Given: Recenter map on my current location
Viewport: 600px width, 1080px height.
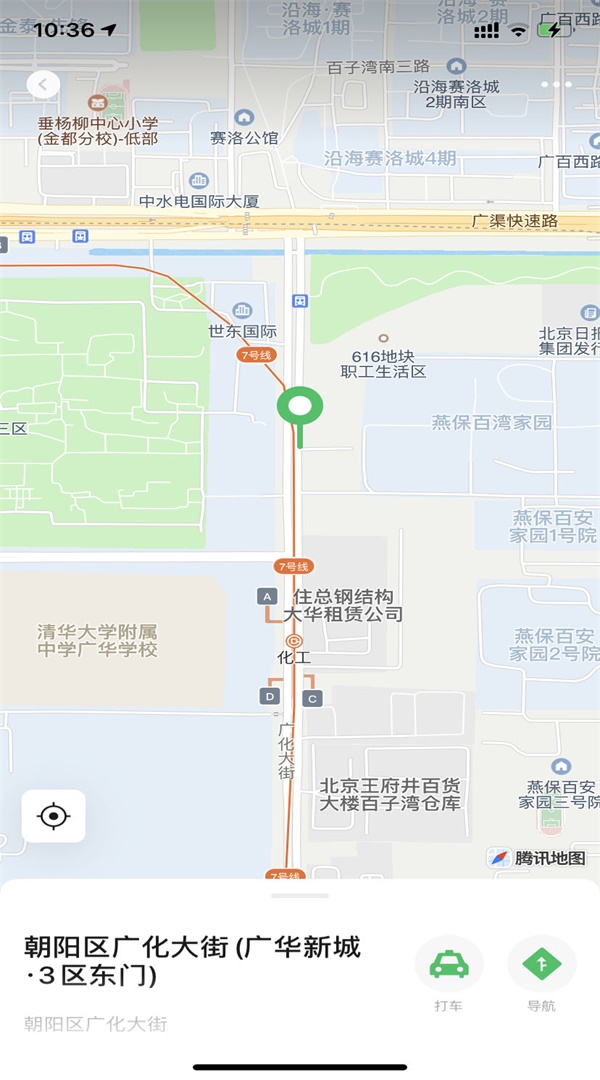Looking at the screenshot, I should [54, 816].
